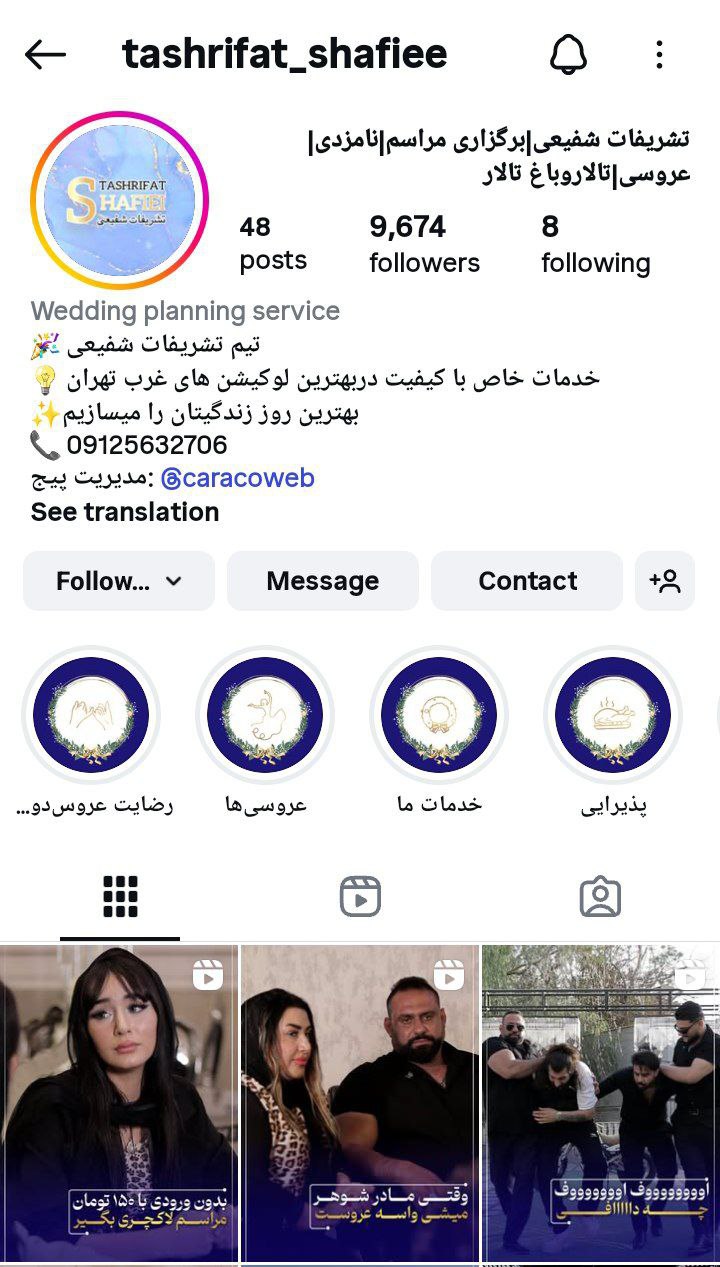Tap See translation for the bio
This screenshot has width=720, height=1267.
click(125, 512)
